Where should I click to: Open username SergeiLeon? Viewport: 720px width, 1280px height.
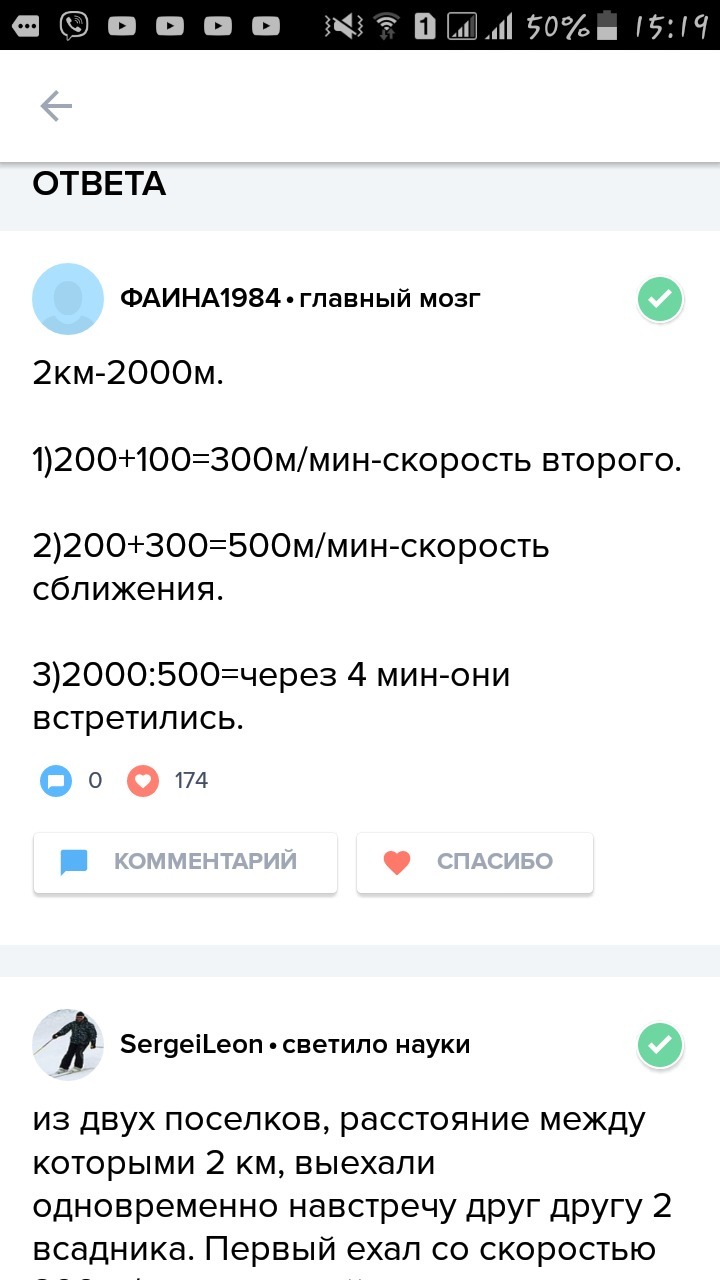pyautogui.click(x=191, y=1045)
